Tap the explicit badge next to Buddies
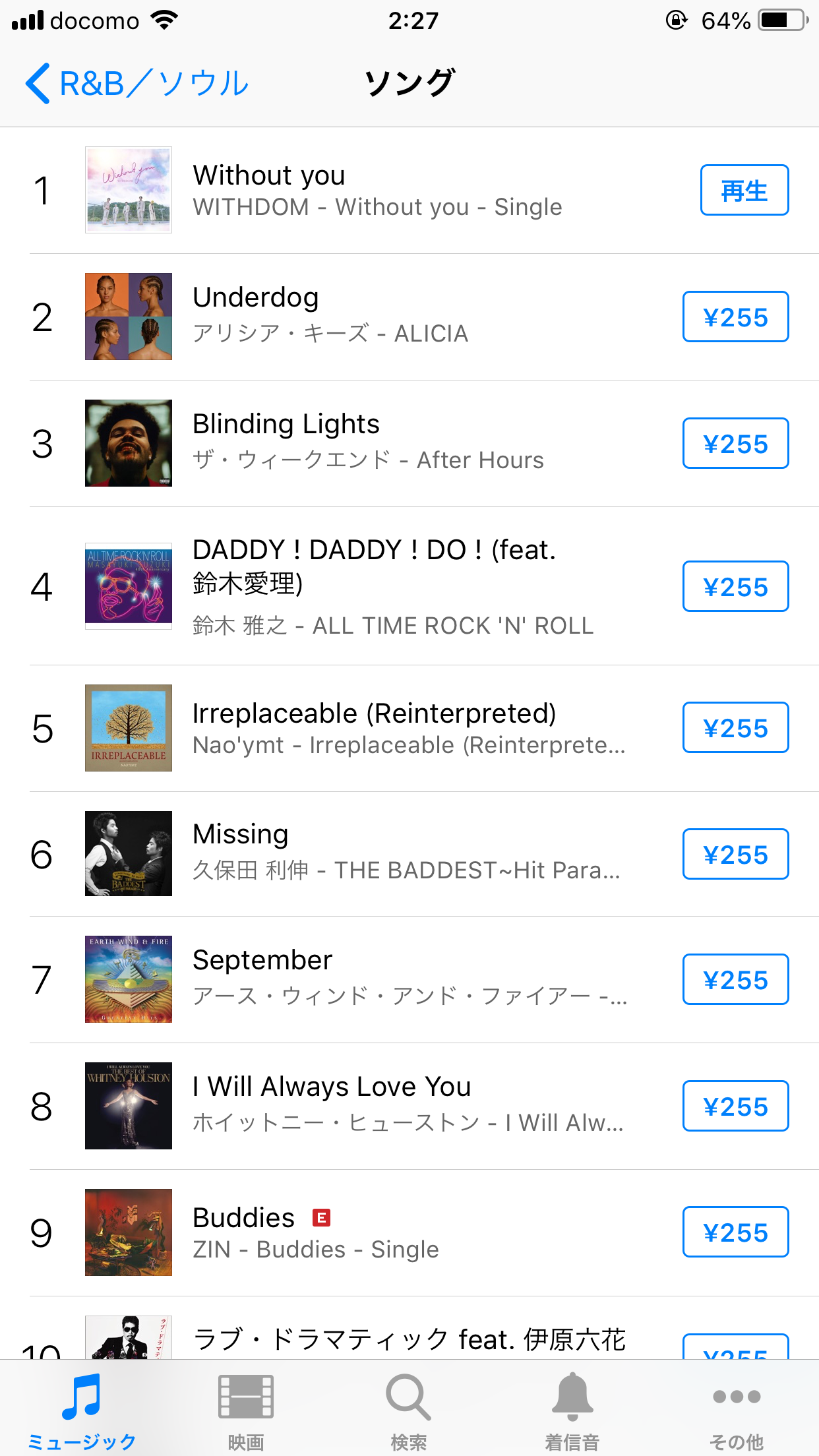 click(322, 1217)
